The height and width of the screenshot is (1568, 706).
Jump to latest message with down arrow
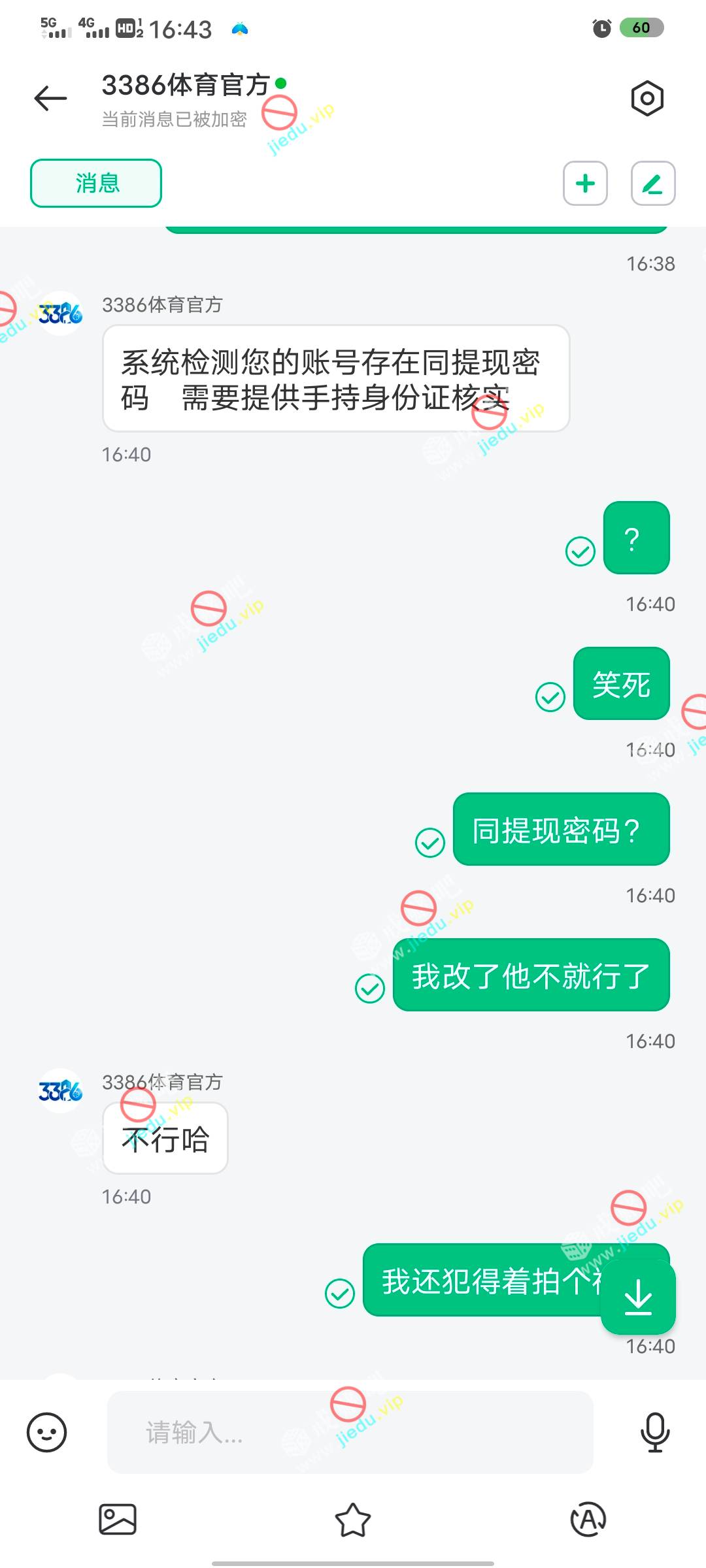pos(638,1297)
